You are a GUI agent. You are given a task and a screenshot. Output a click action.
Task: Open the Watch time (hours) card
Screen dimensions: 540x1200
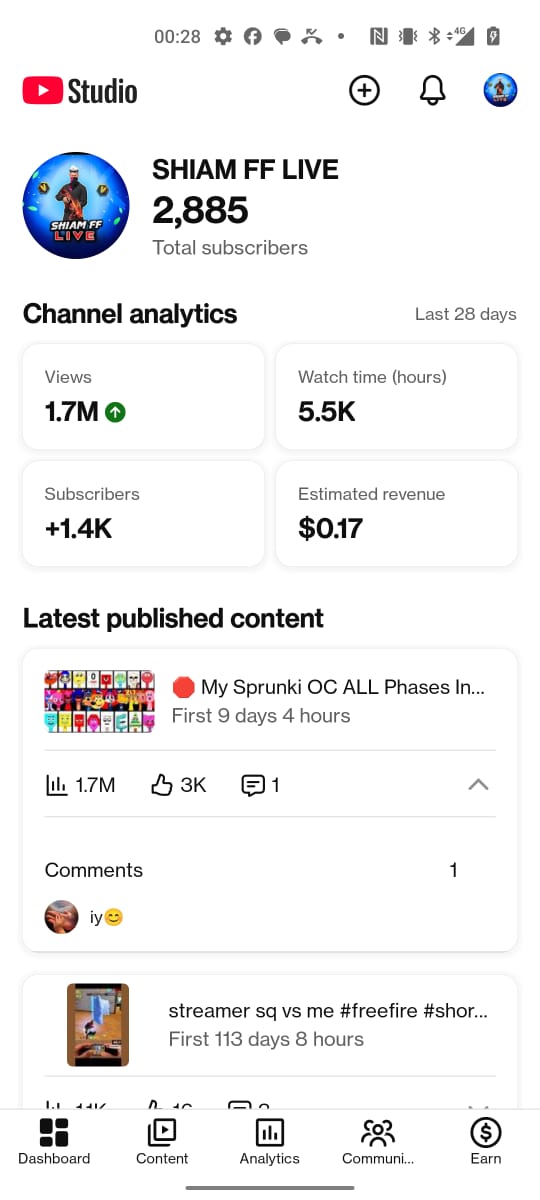pos(397,397)
